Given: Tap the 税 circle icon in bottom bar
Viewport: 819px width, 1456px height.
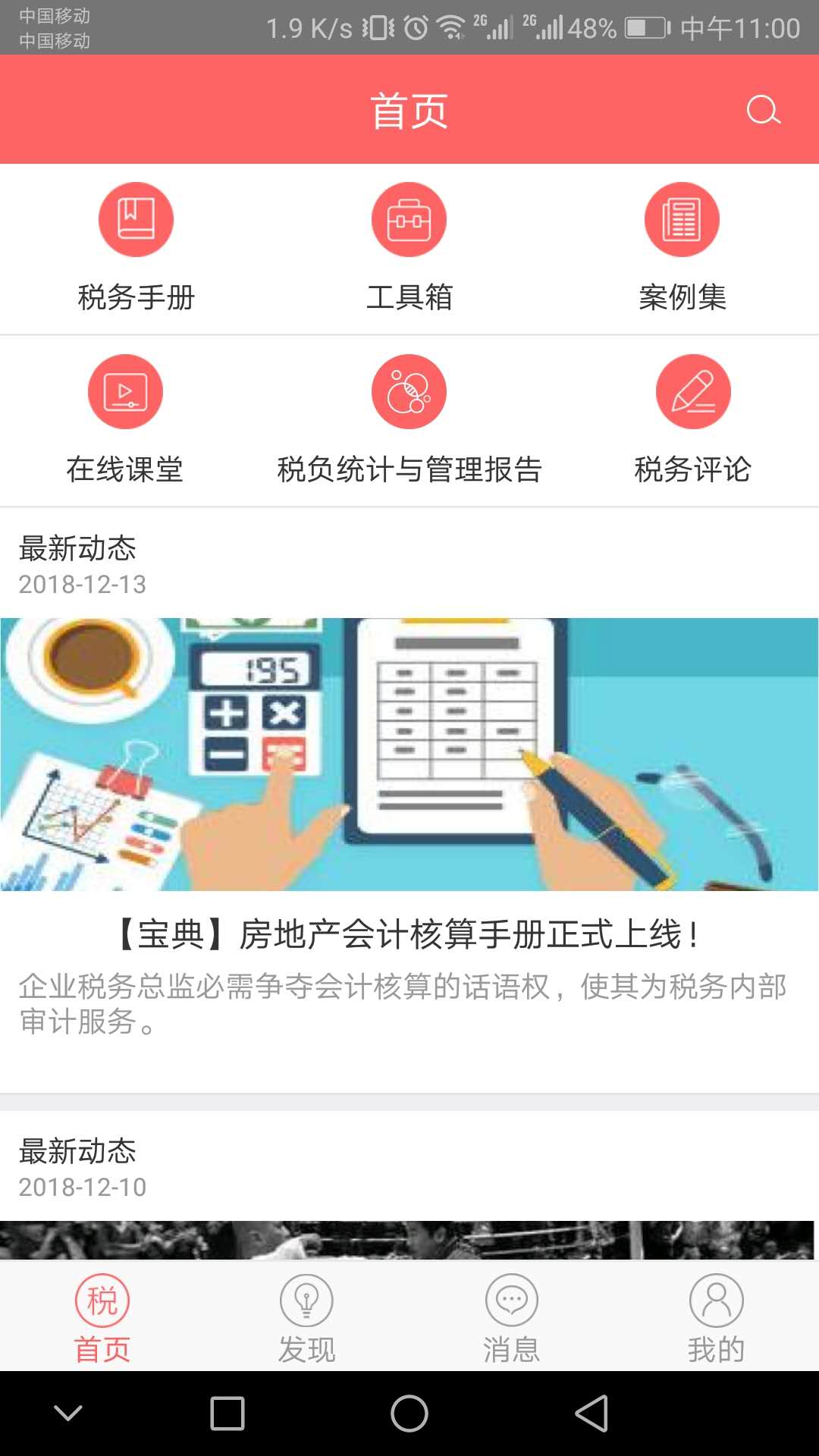Looking at the screenshot, I should click(102, 1298).
